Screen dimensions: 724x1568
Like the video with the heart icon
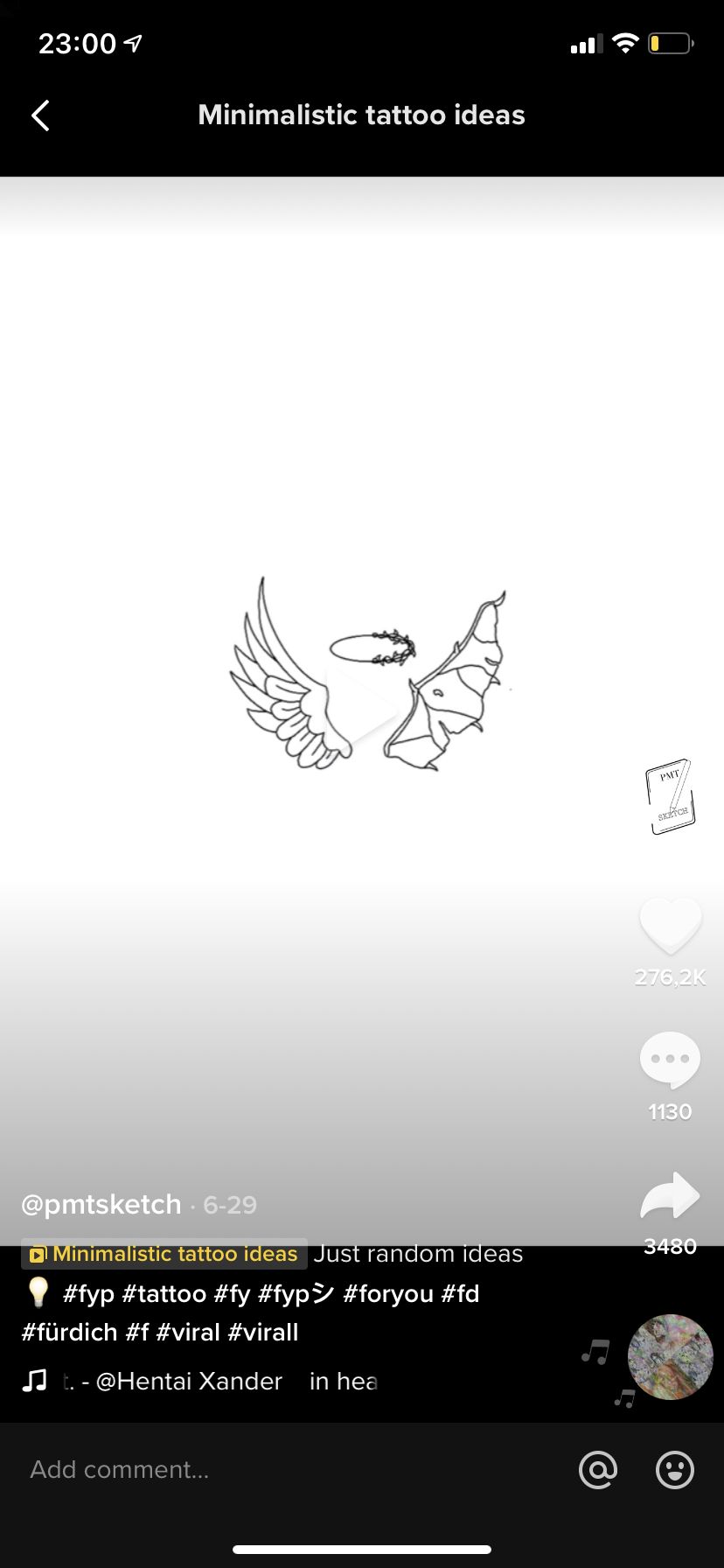pyautogui.click(x=671, y=926)
